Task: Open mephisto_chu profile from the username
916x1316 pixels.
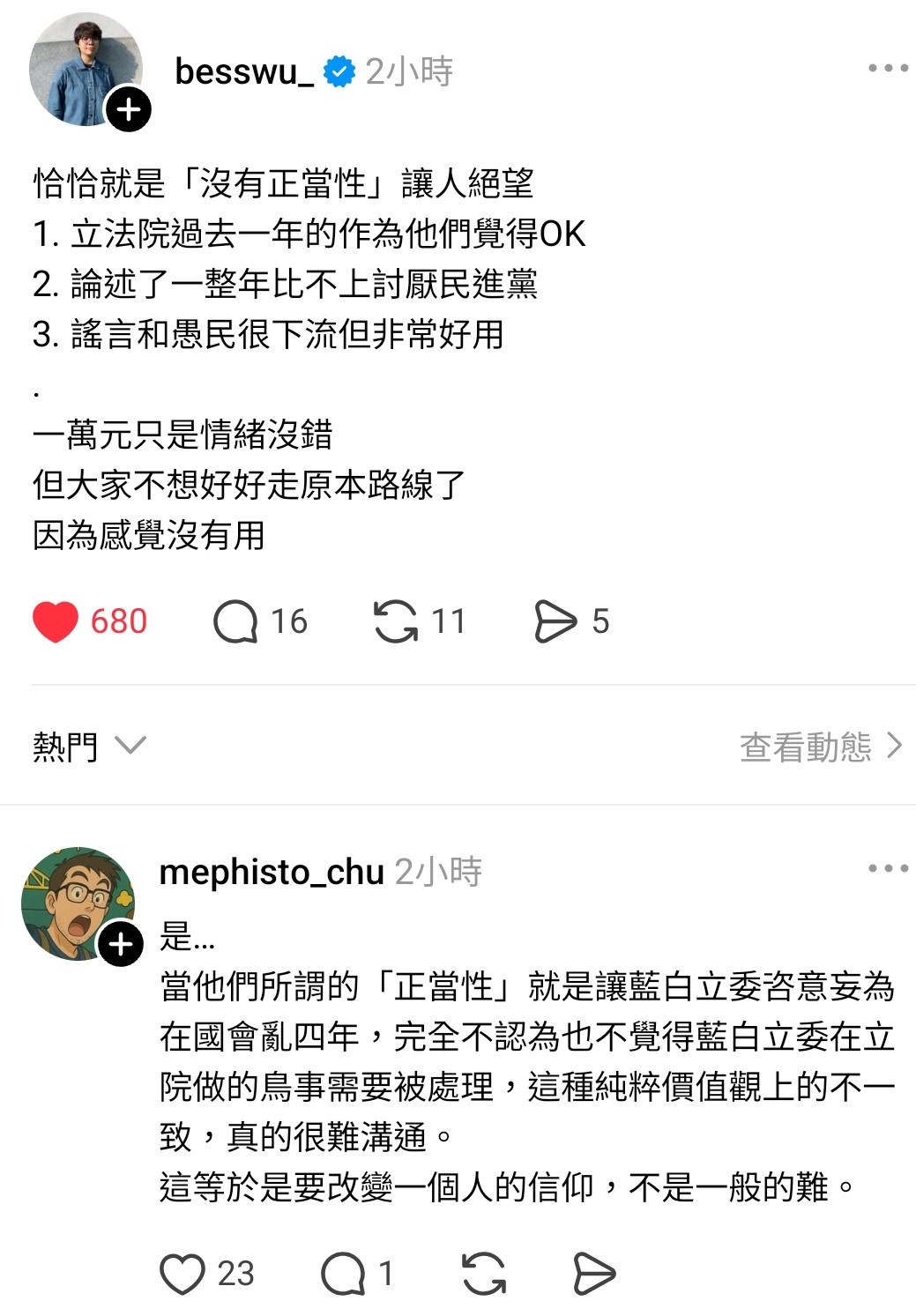Action: click(272, 872)
